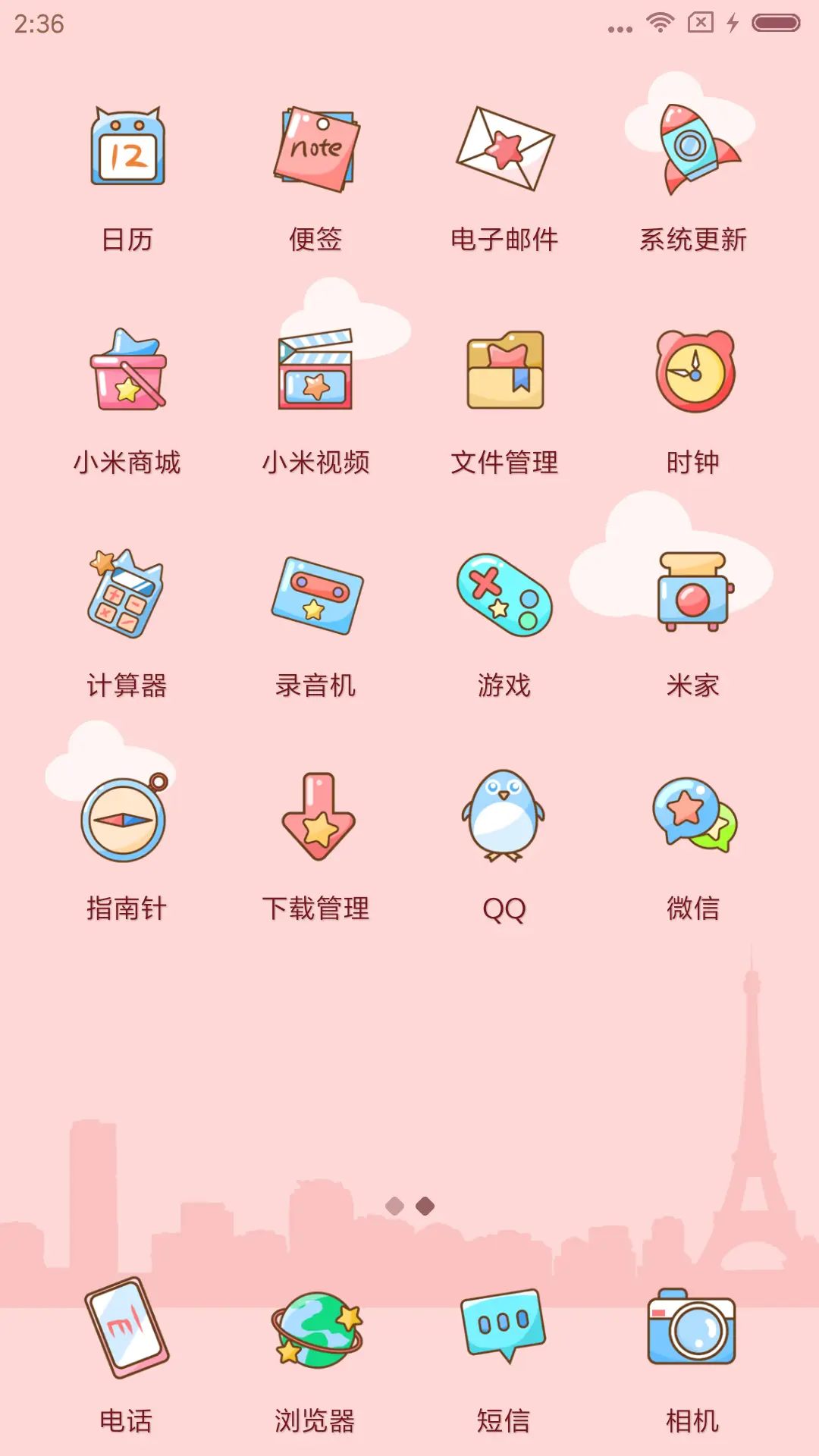Open the 指南针 compass app
The image size is (819, 1456).
(x=129, y=819)
